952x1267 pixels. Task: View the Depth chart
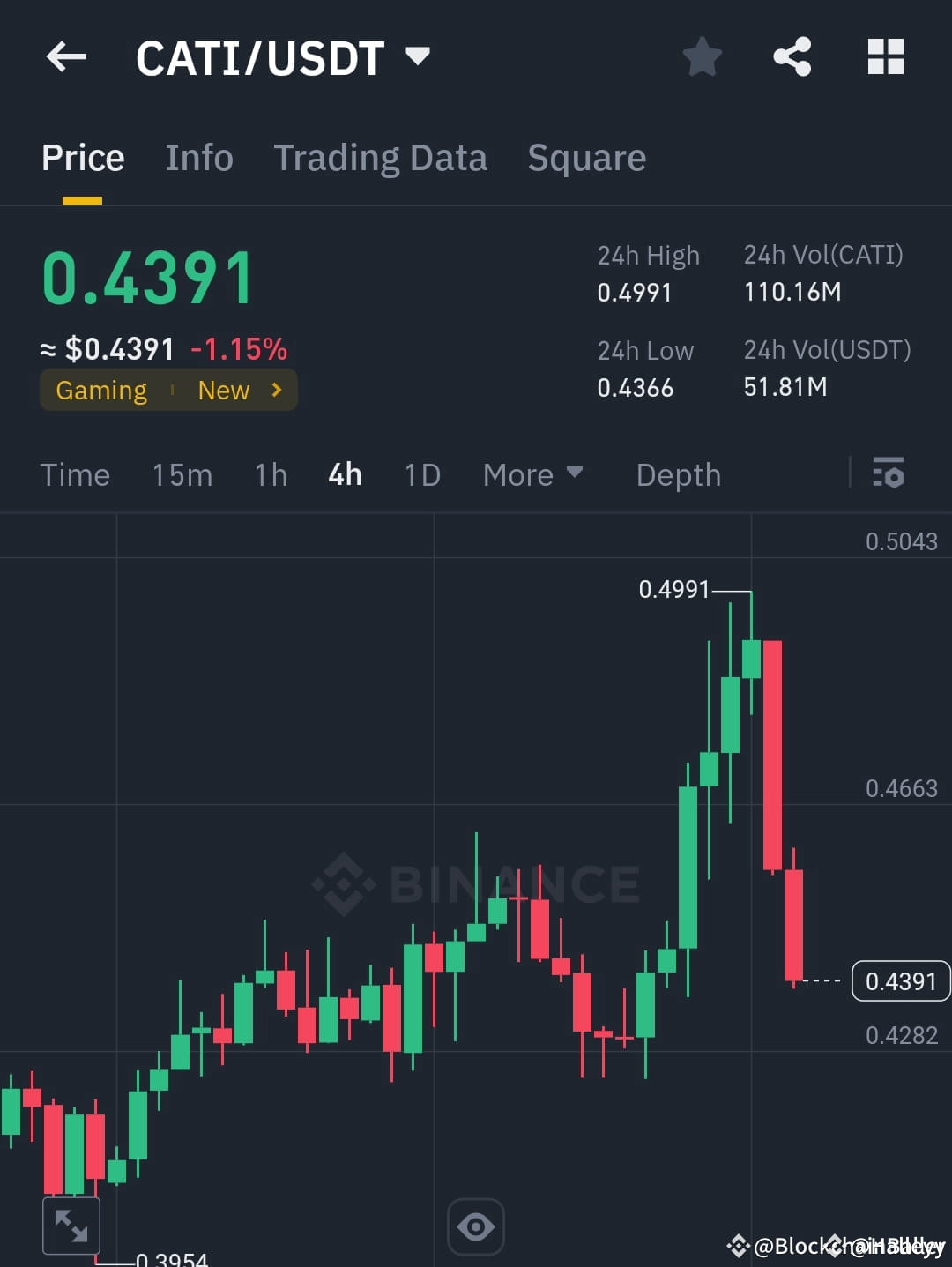(678, 474)
